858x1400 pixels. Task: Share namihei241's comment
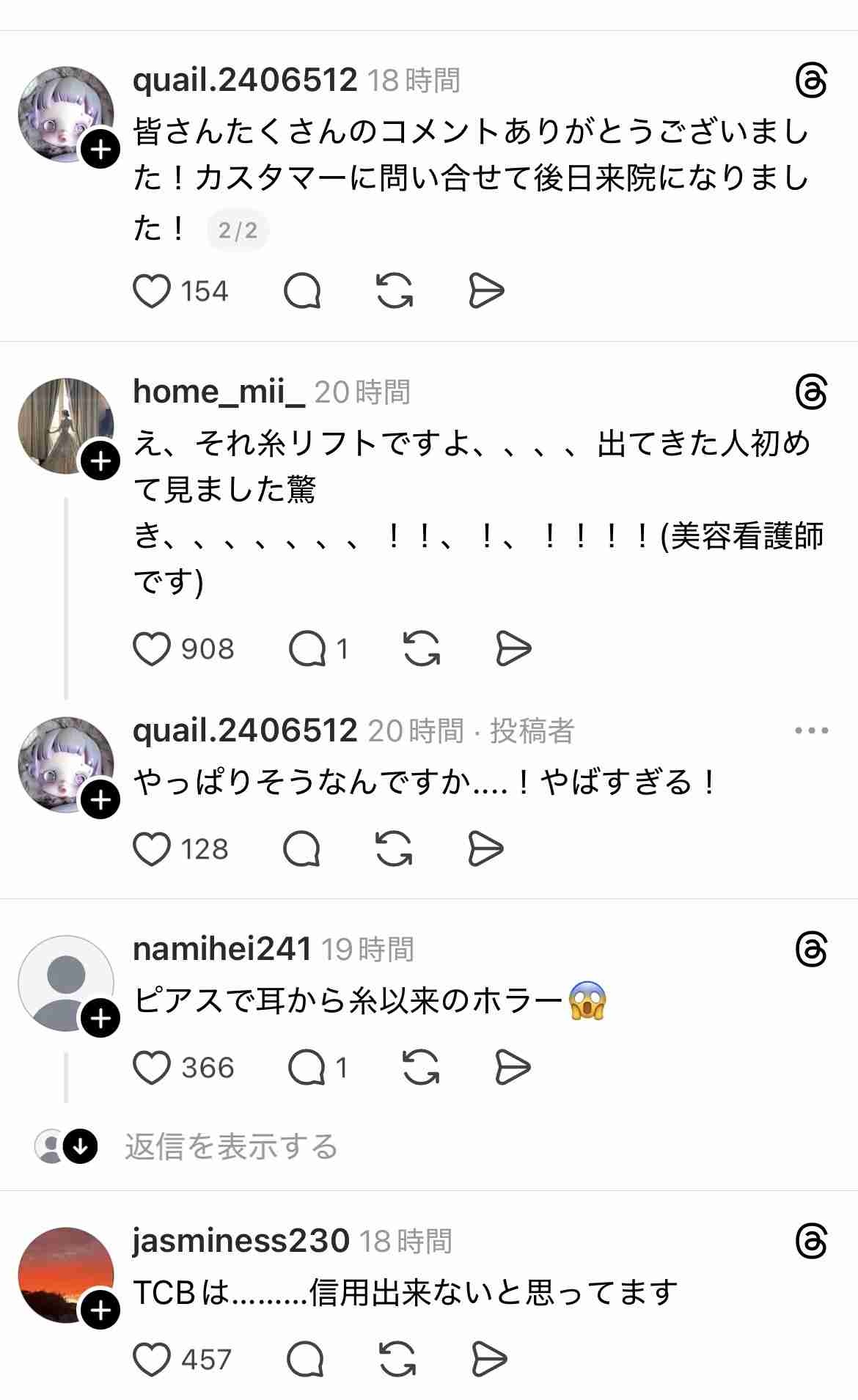point(513,1068)
